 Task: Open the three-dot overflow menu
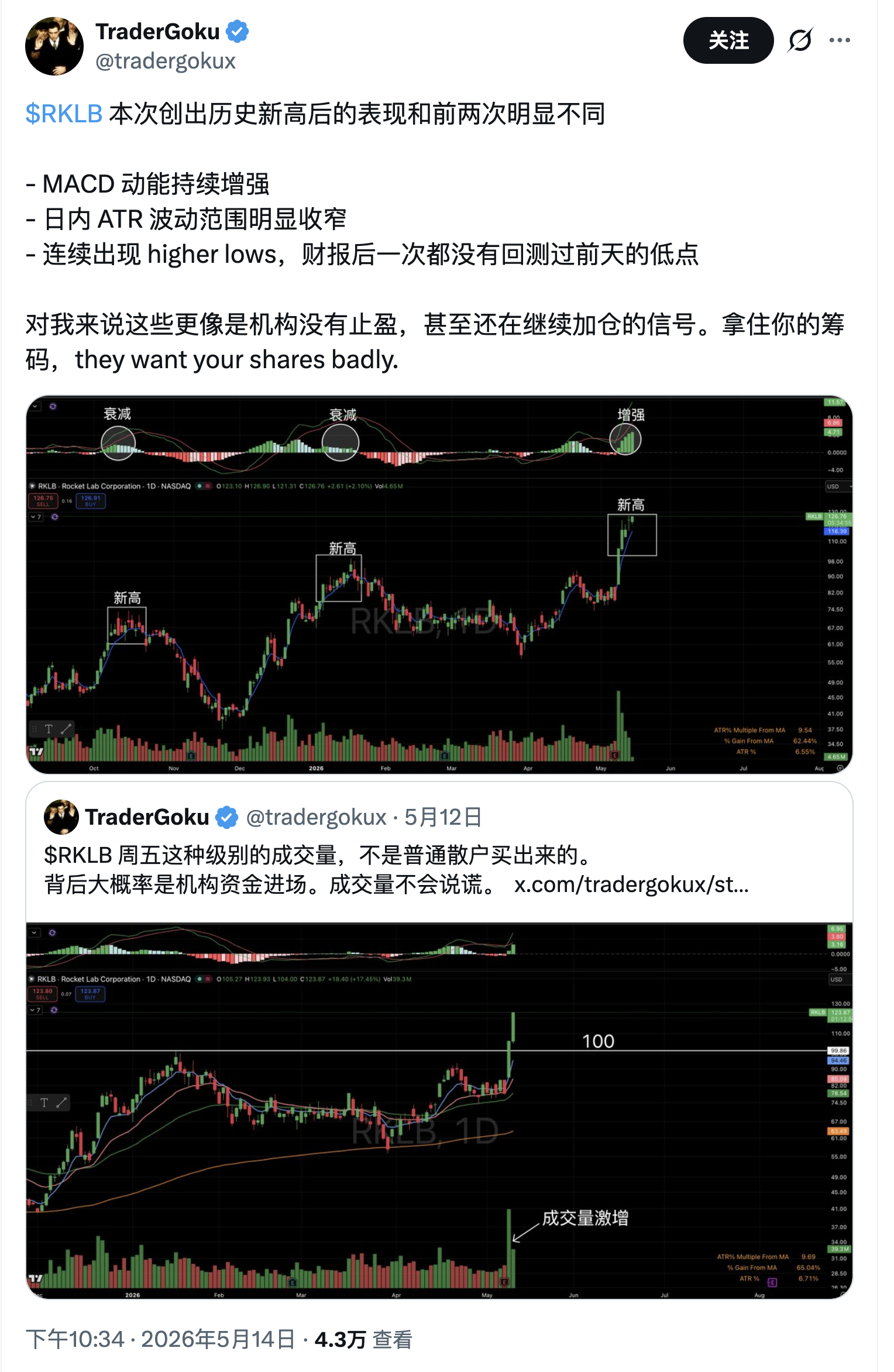coord(840,40)
